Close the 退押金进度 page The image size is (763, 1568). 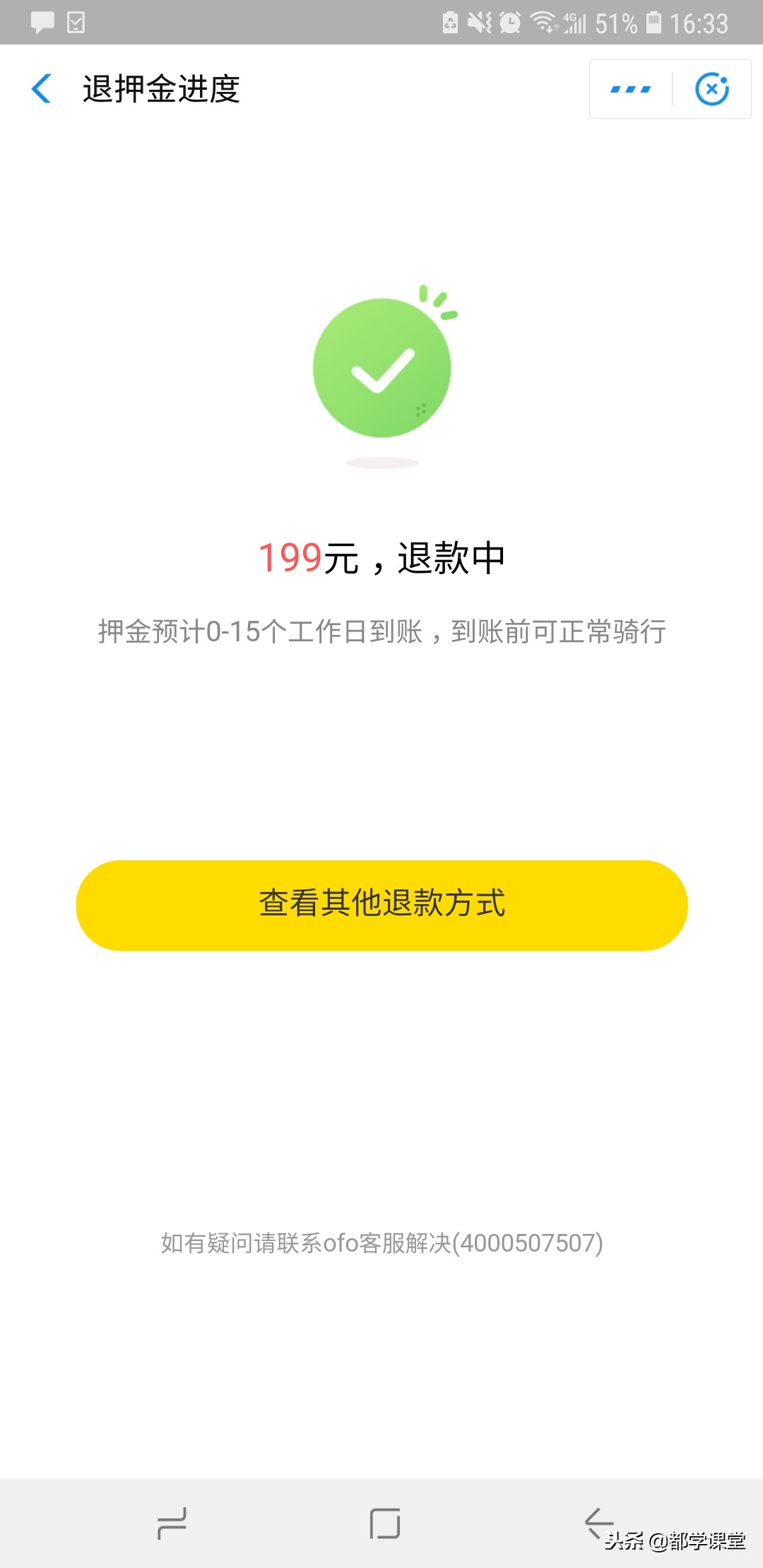tap(712, 88)
